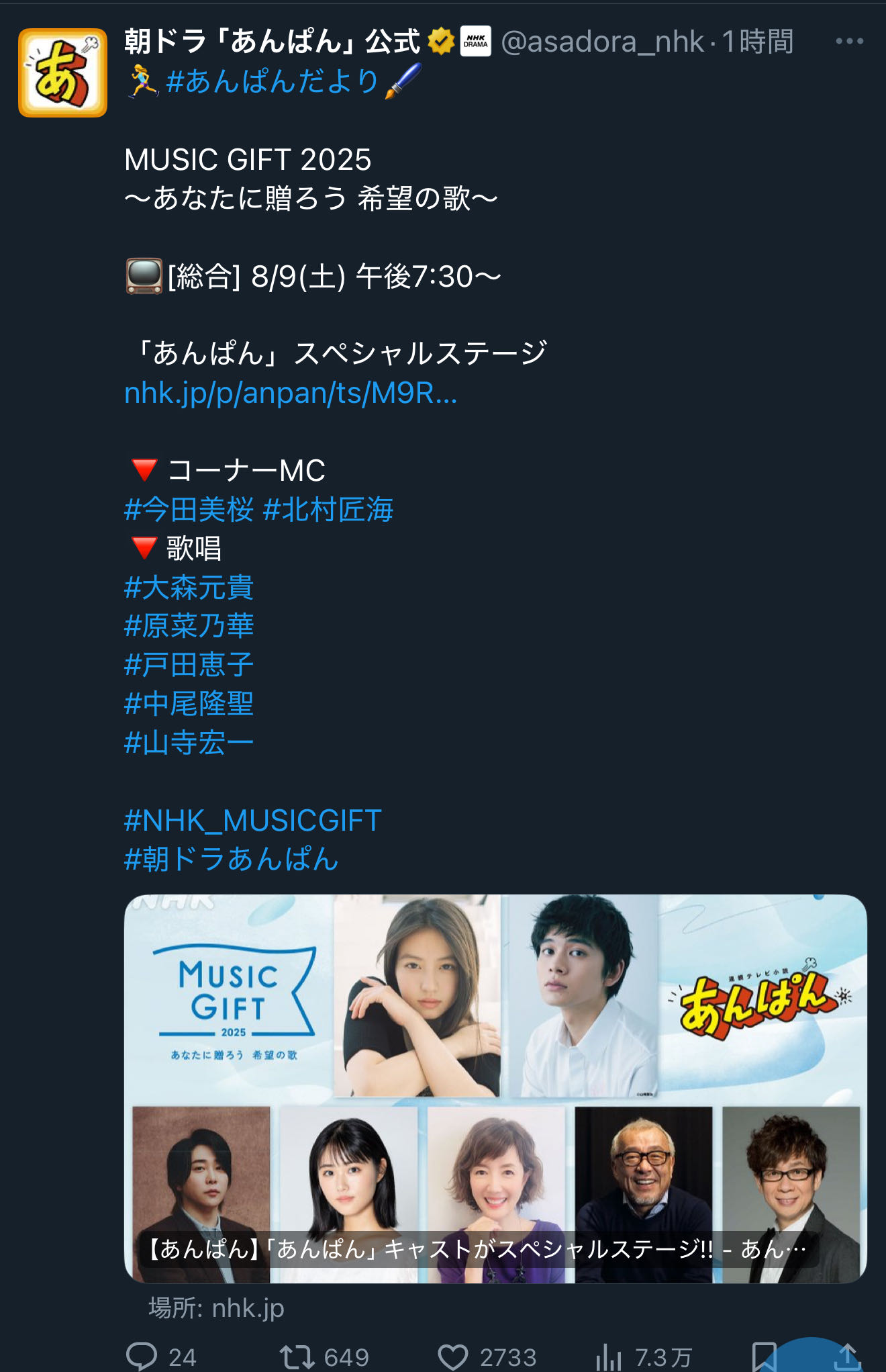
Task: Open hashtag #今田美桜
Action: pyautogui.click(x=189, y=510)
